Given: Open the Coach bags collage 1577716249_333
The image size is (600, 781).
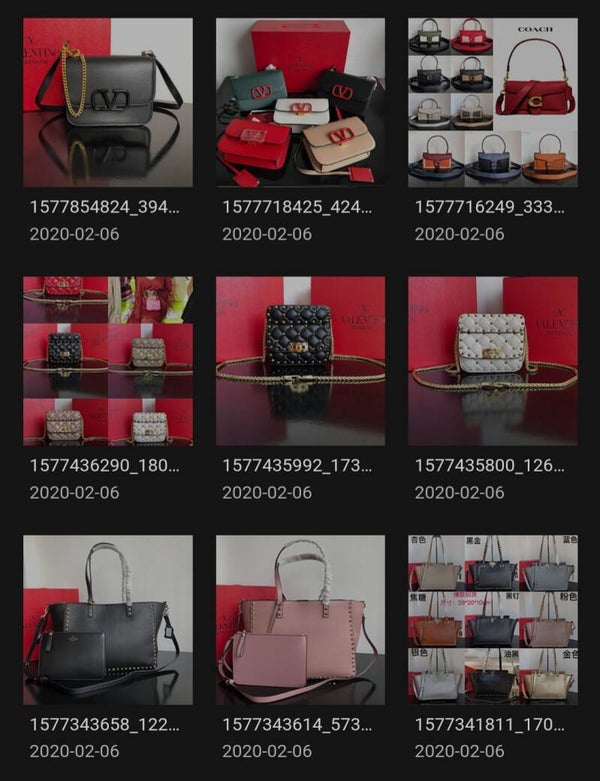Looking at the screenshot, I should 492,102.
